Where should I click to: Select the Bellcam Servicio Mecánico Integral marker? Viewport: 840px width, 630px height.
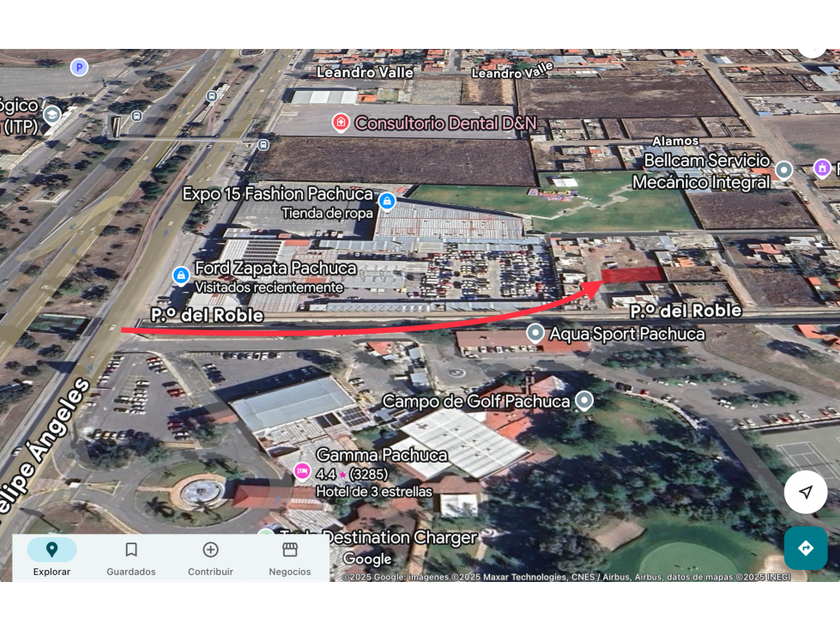tap(784, 170)
